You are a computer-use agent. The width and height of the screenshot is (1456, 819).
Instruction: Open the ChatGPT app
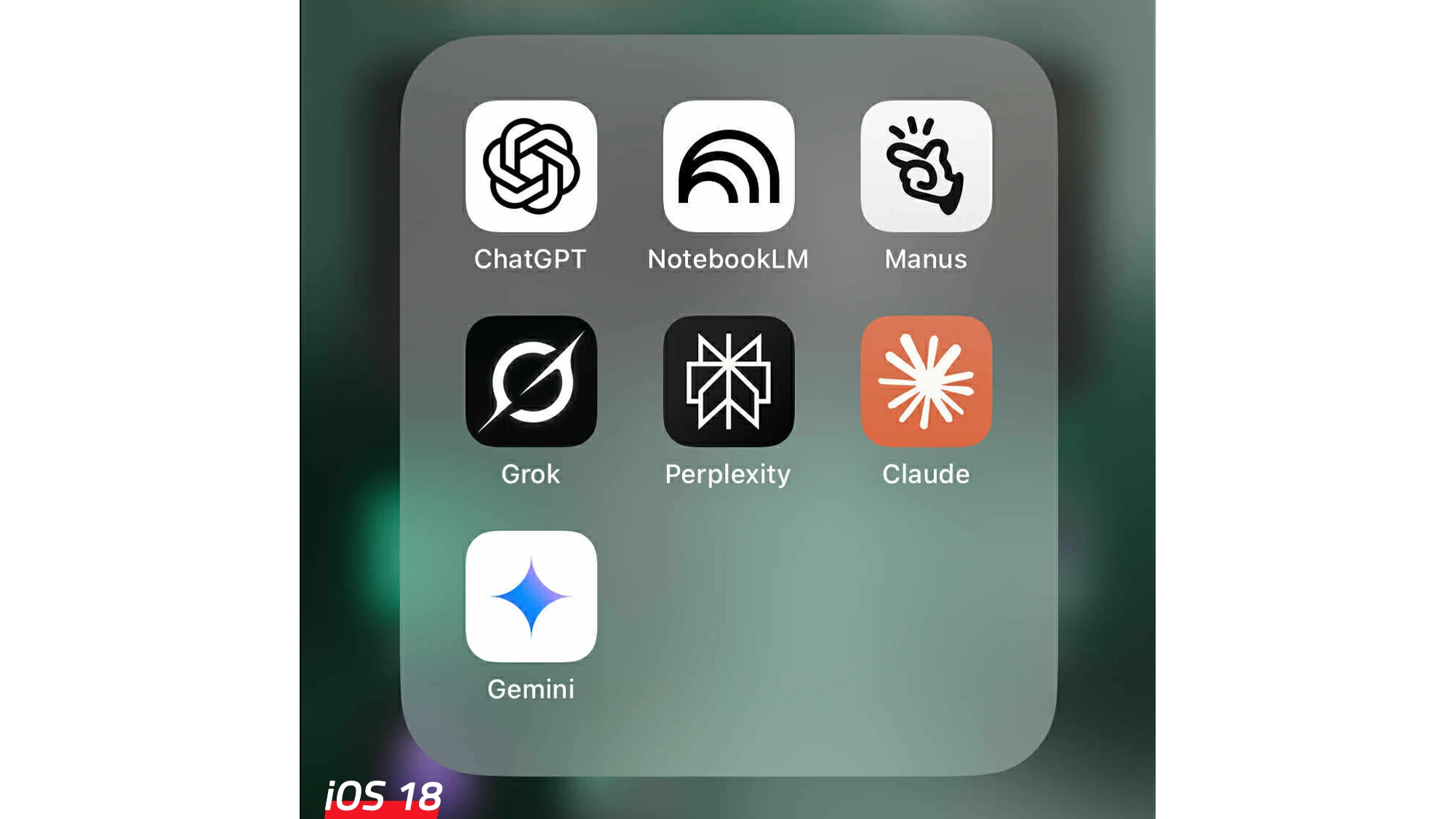[x=531, y=167]
